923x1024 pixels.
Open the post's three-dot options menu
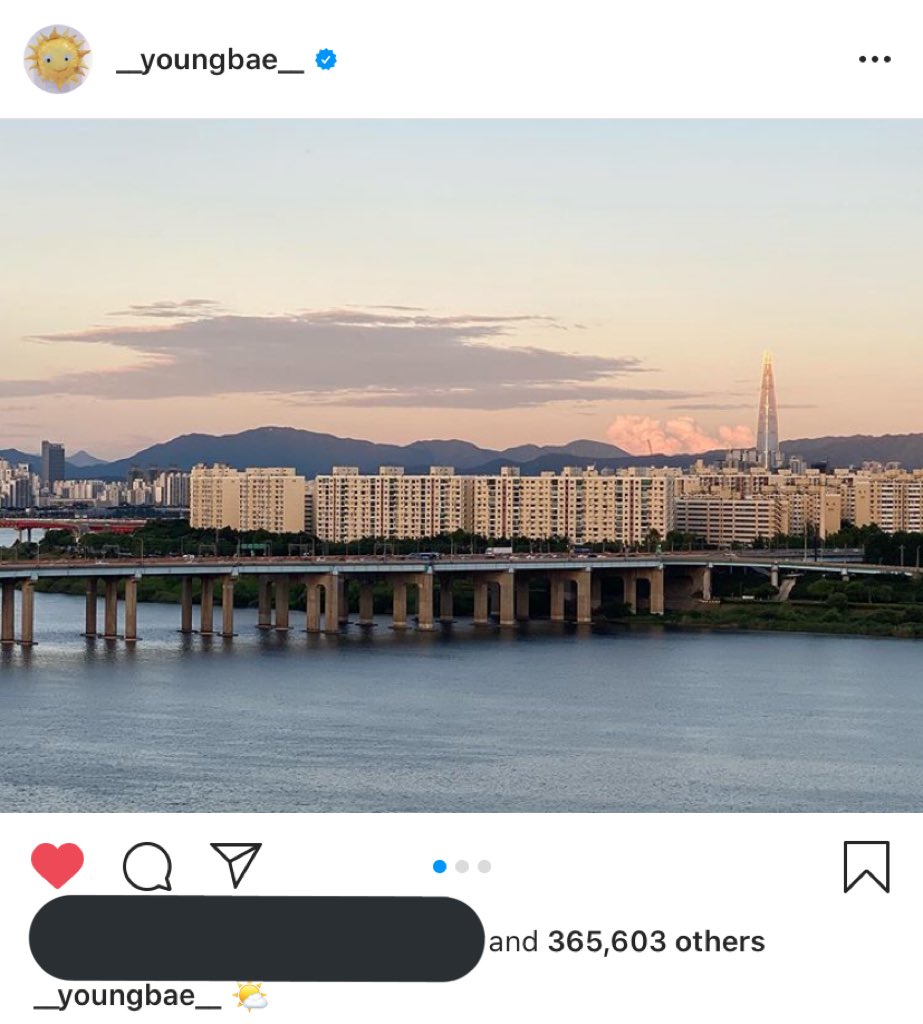874,60
